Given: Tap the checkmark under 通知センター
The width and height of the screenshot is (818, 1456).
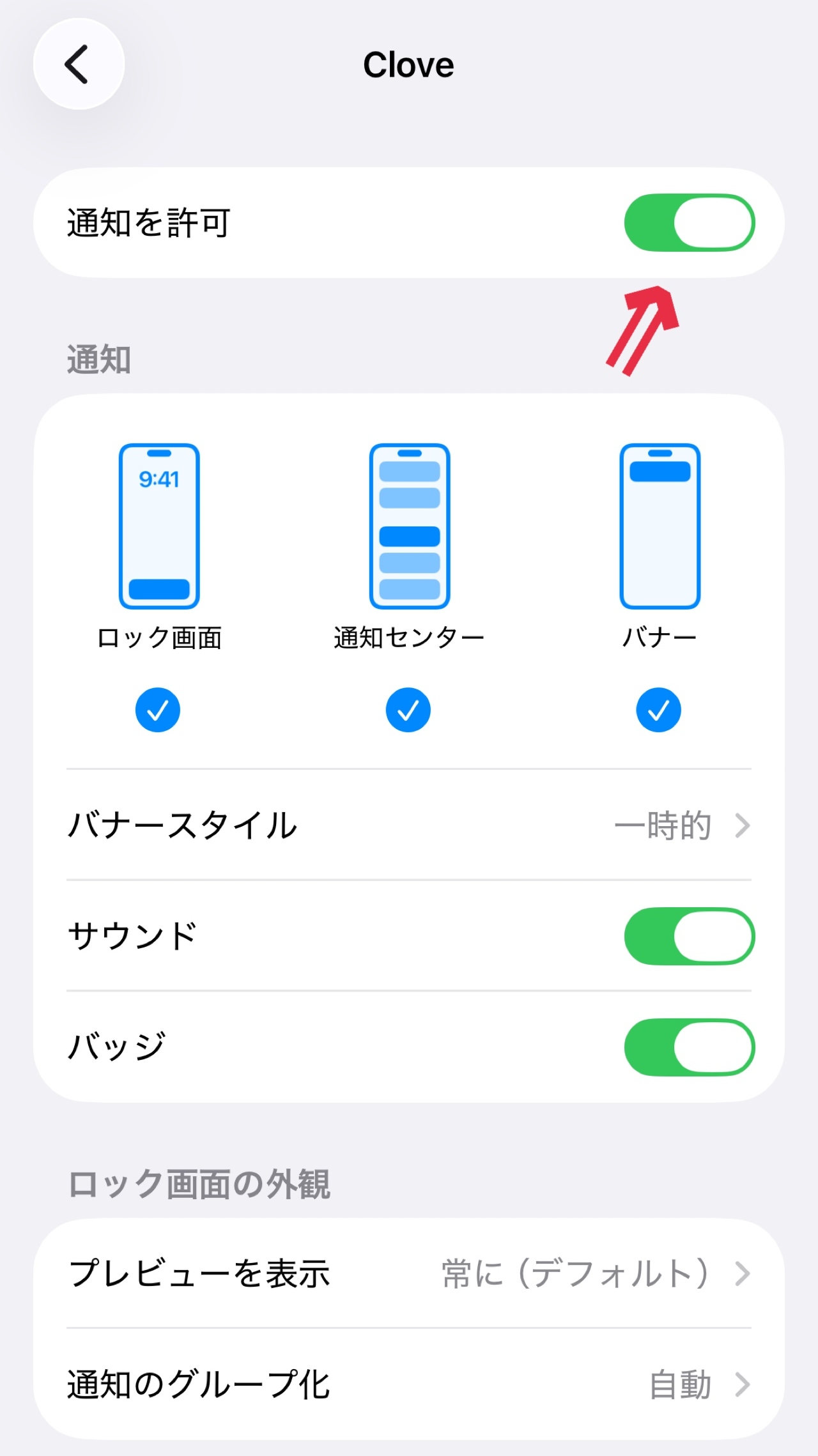Looking at the screenshot, I should (409, 709).
